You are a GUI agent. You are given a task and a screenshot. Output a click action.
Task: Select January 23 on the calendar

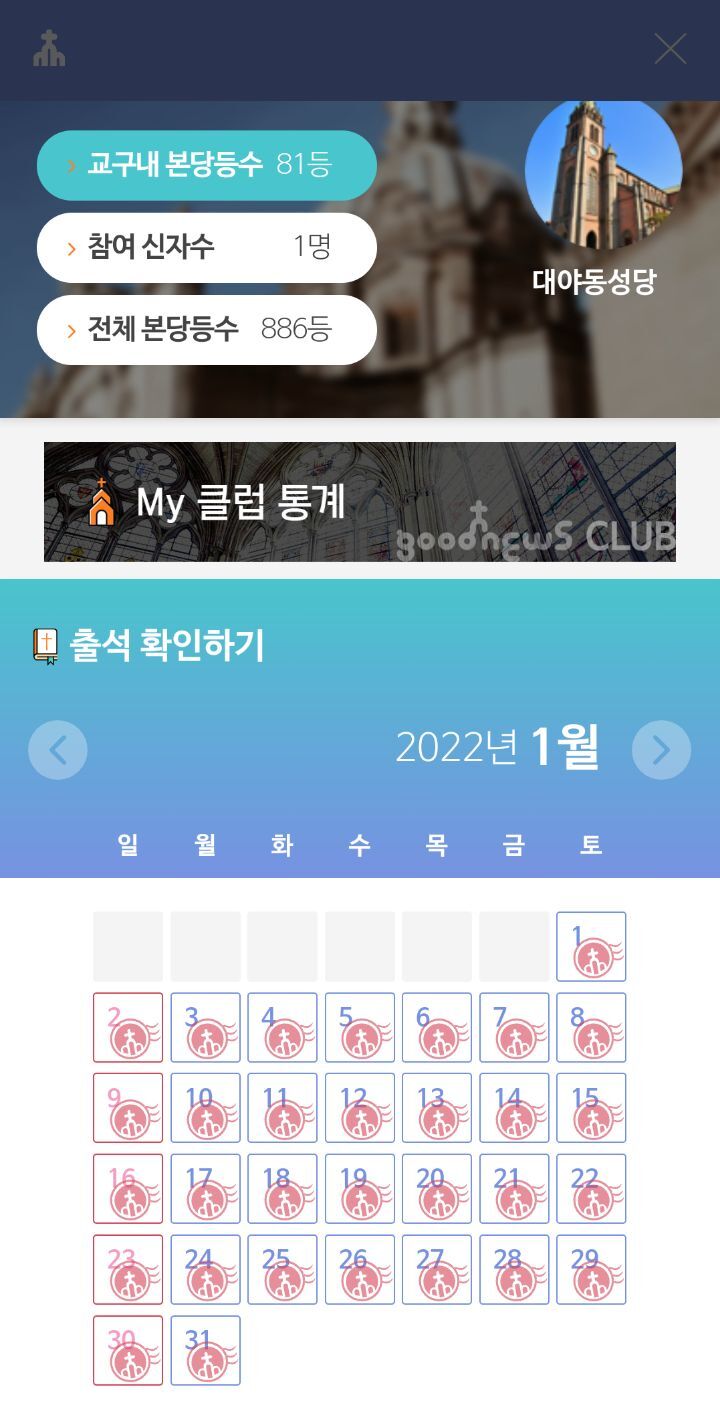pyautogui.click(x=128, y=1270)
